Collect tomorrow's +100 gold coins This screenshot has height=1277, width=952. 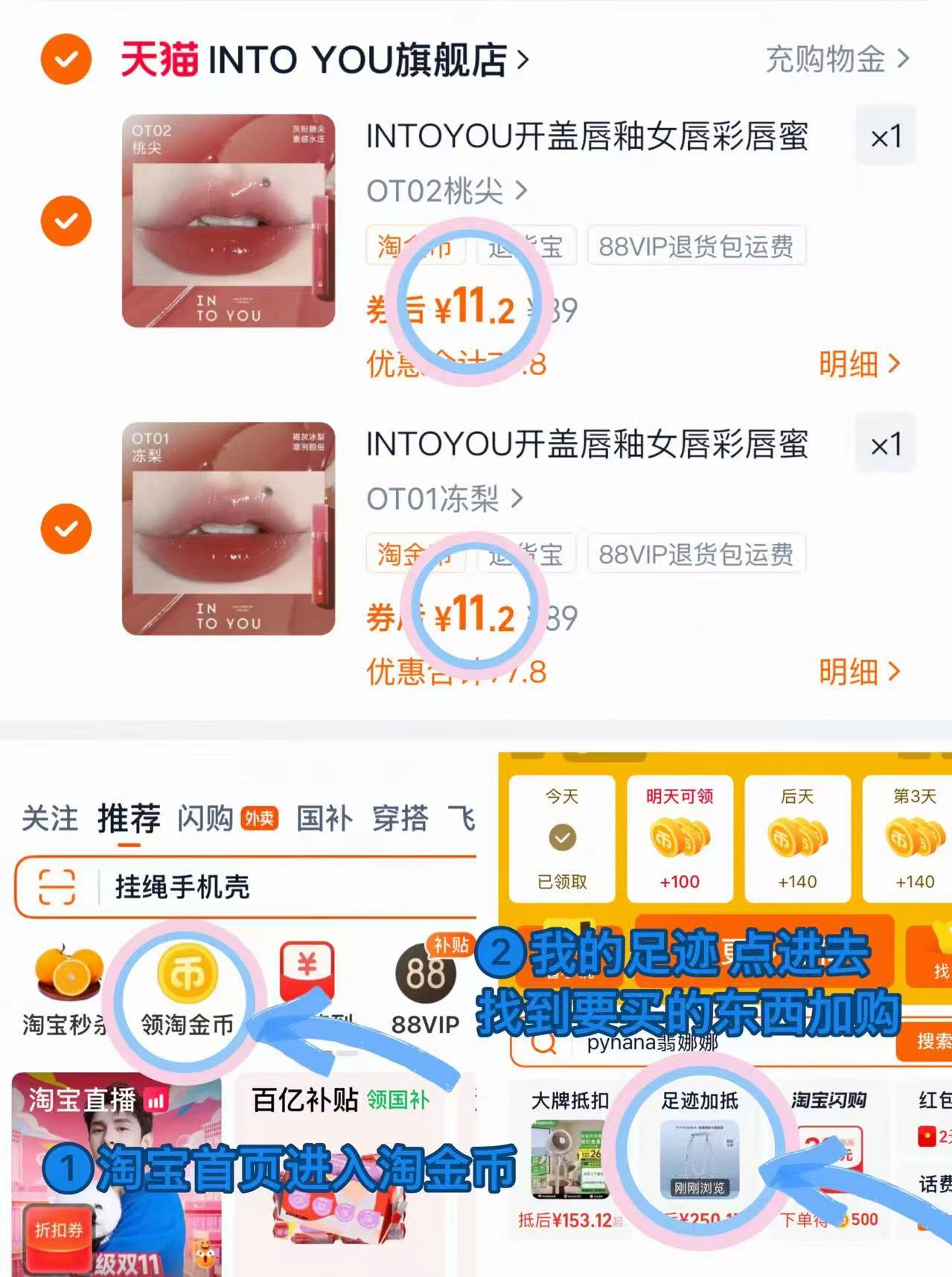(x=680, y=839)
